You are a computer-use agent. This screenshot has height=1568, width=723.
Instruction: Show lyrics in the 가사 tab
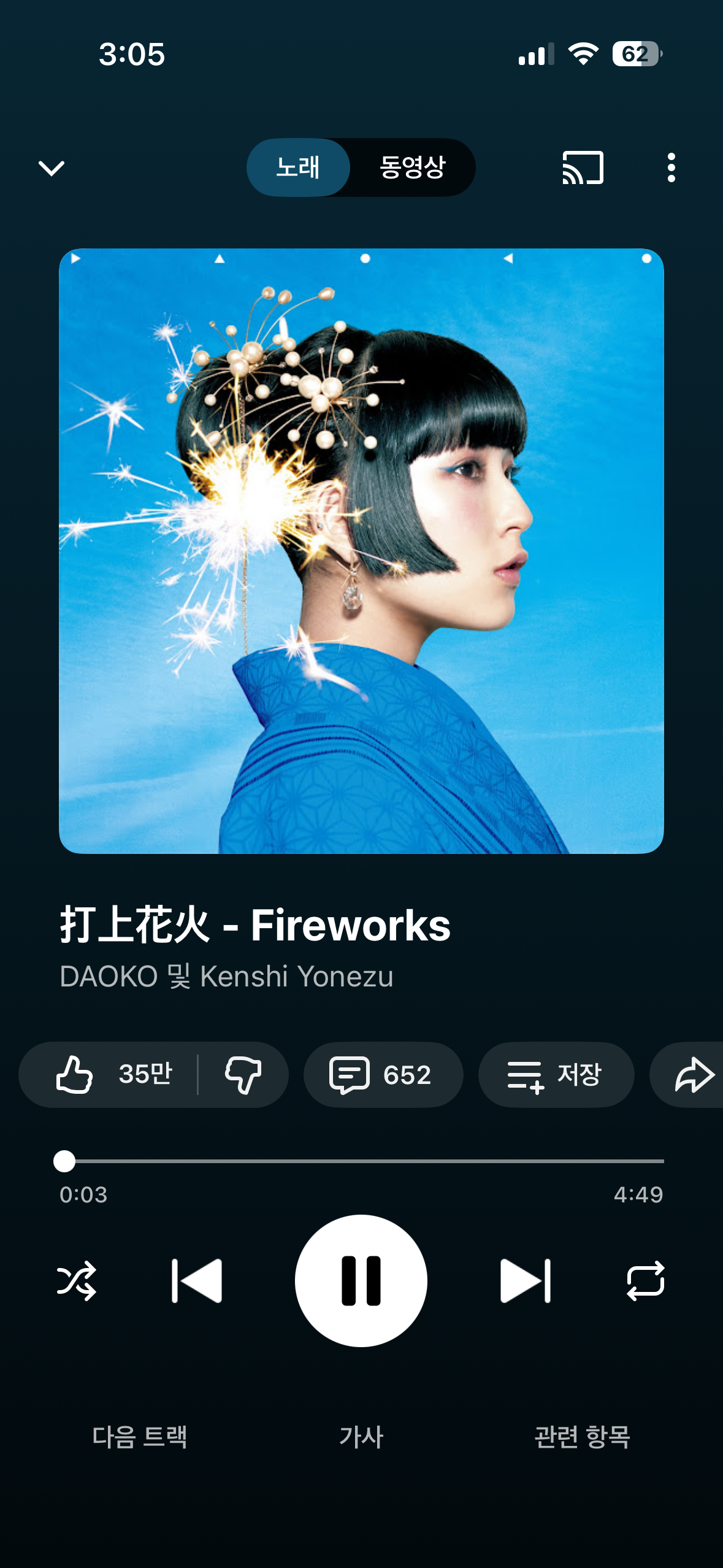tap(361, 1436)
